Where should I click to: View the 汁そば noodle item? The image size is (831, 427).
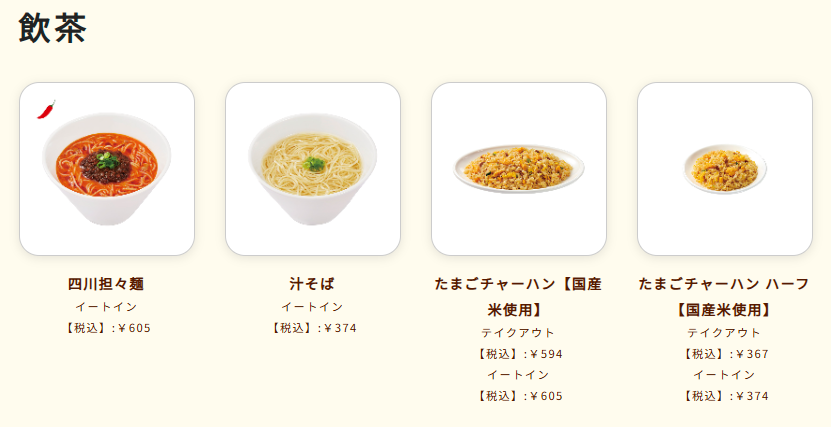click(x=313, y=168)
